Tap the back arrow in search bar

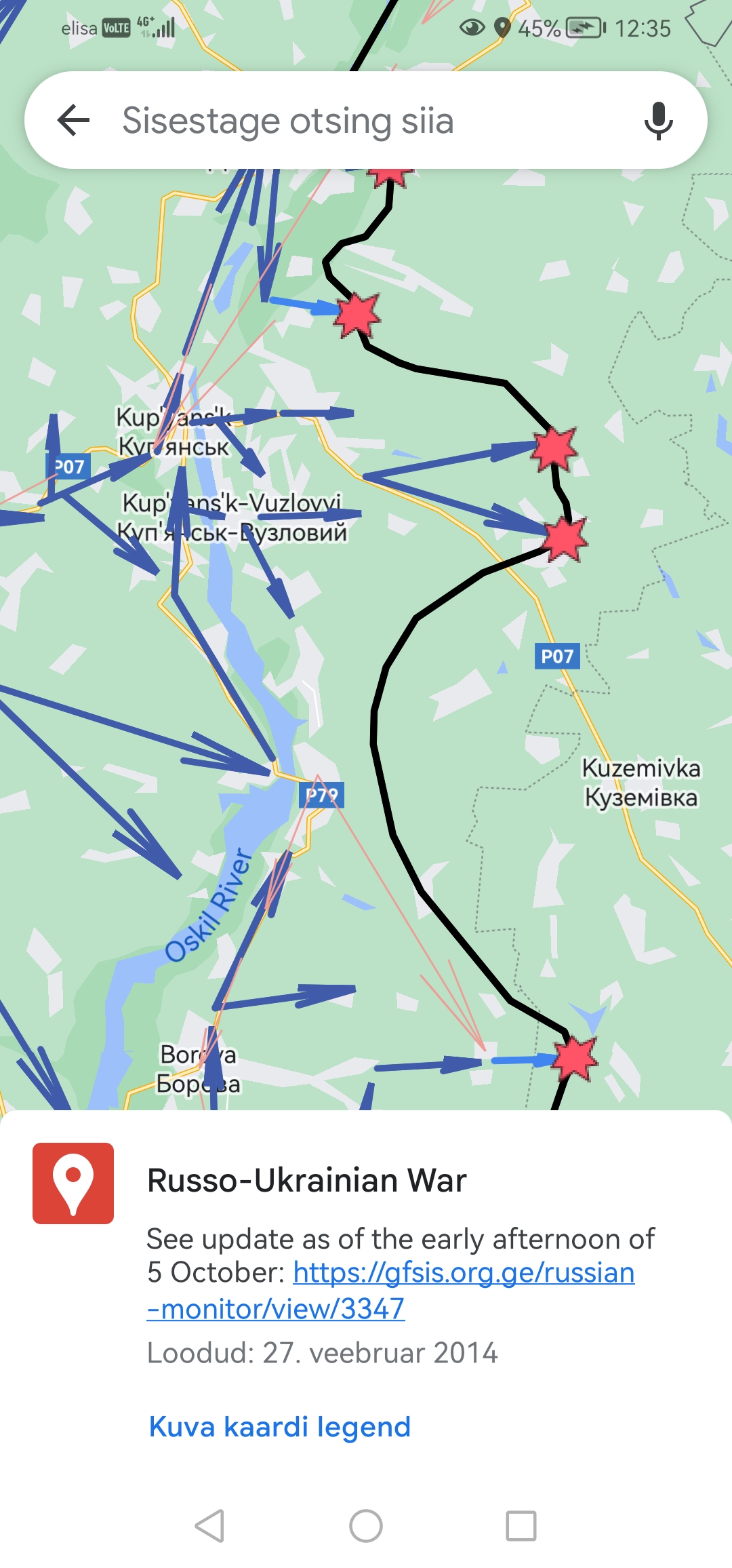point(74,121)
